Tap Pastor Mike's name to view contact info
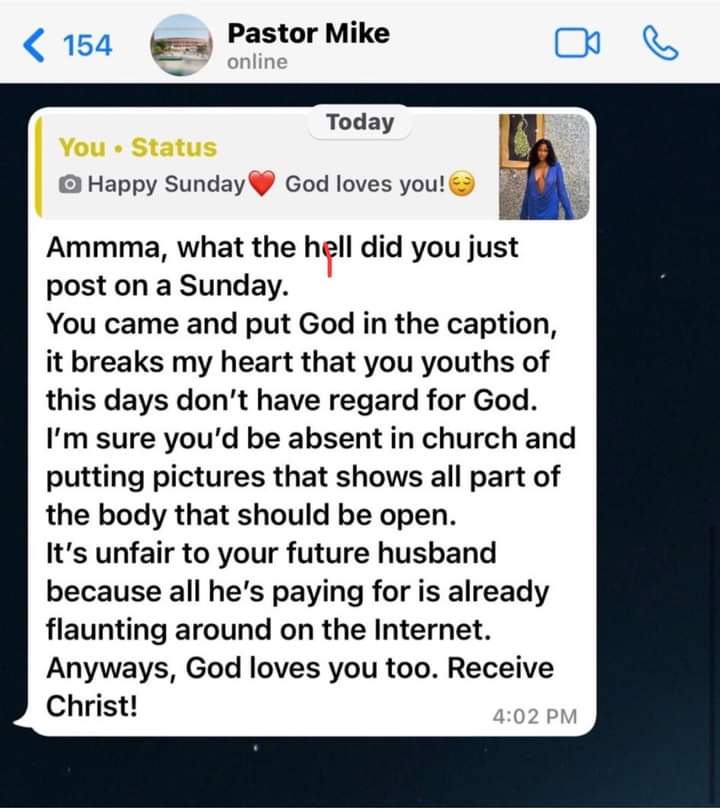The height and width of the screenshot is (809, 720). tap(308, 31)
